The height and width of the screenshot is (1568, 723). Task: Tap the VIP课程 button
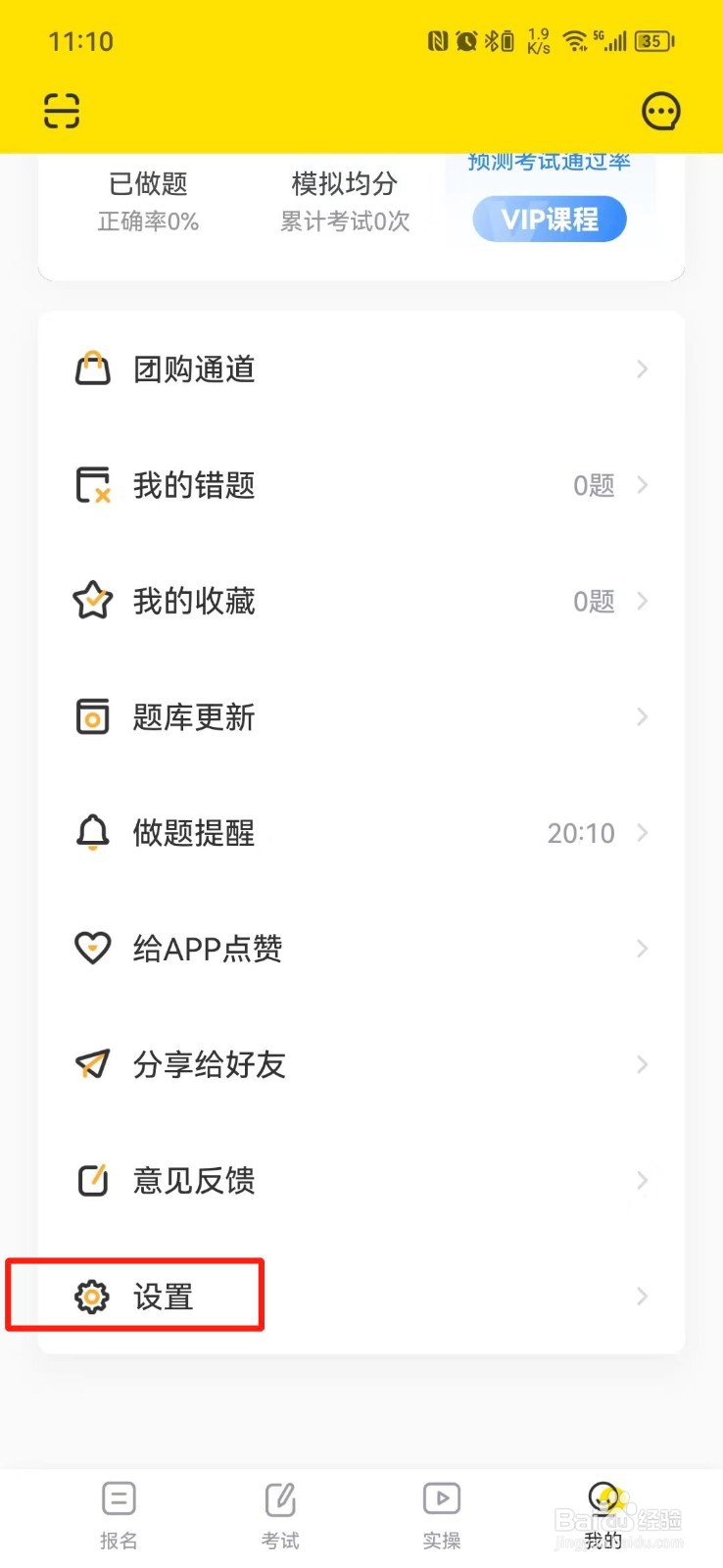point(550,220)
